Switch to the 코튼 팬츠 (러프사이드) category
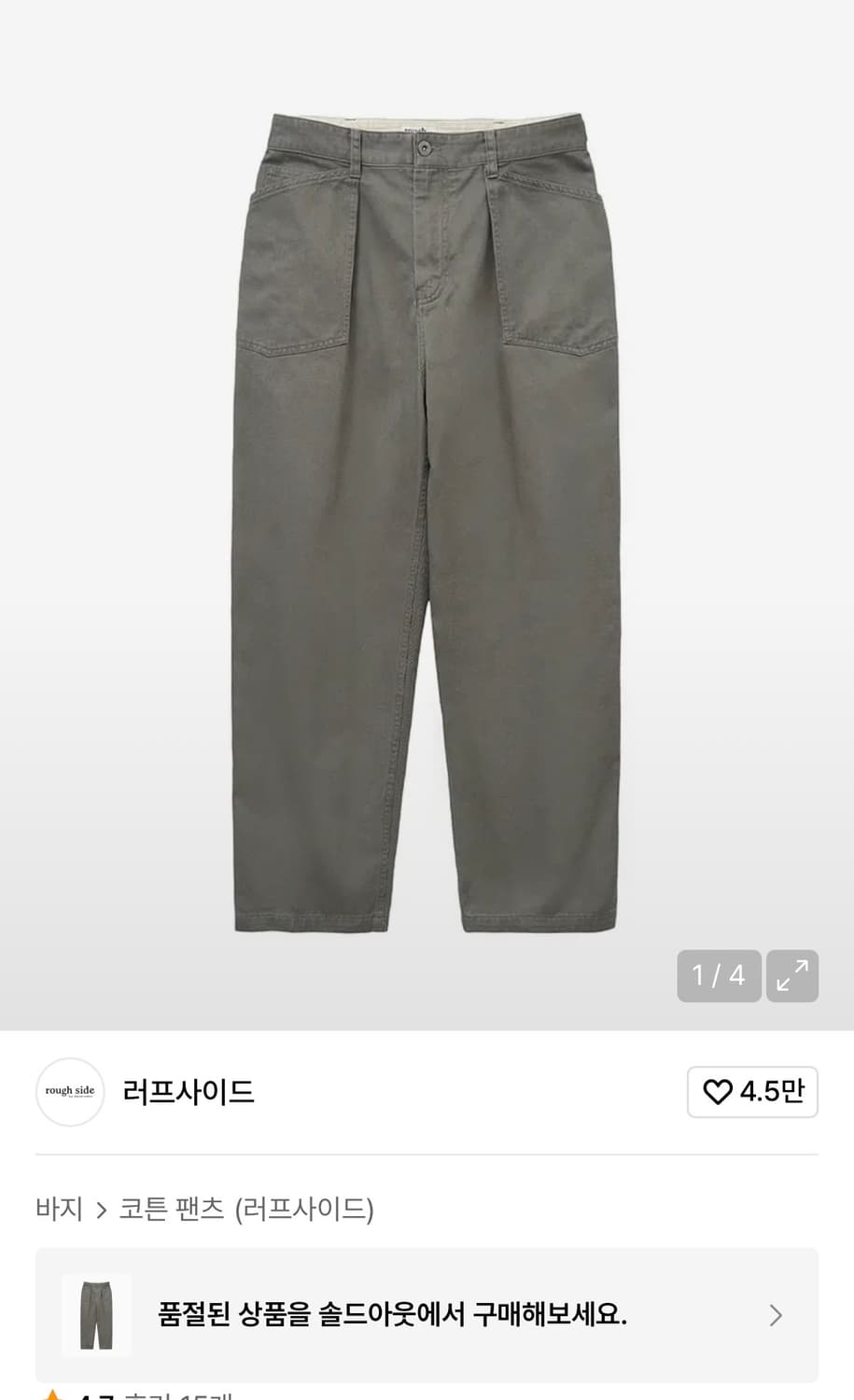The height and width of the screenshot is (1400, 854). tap(247, 1208)
